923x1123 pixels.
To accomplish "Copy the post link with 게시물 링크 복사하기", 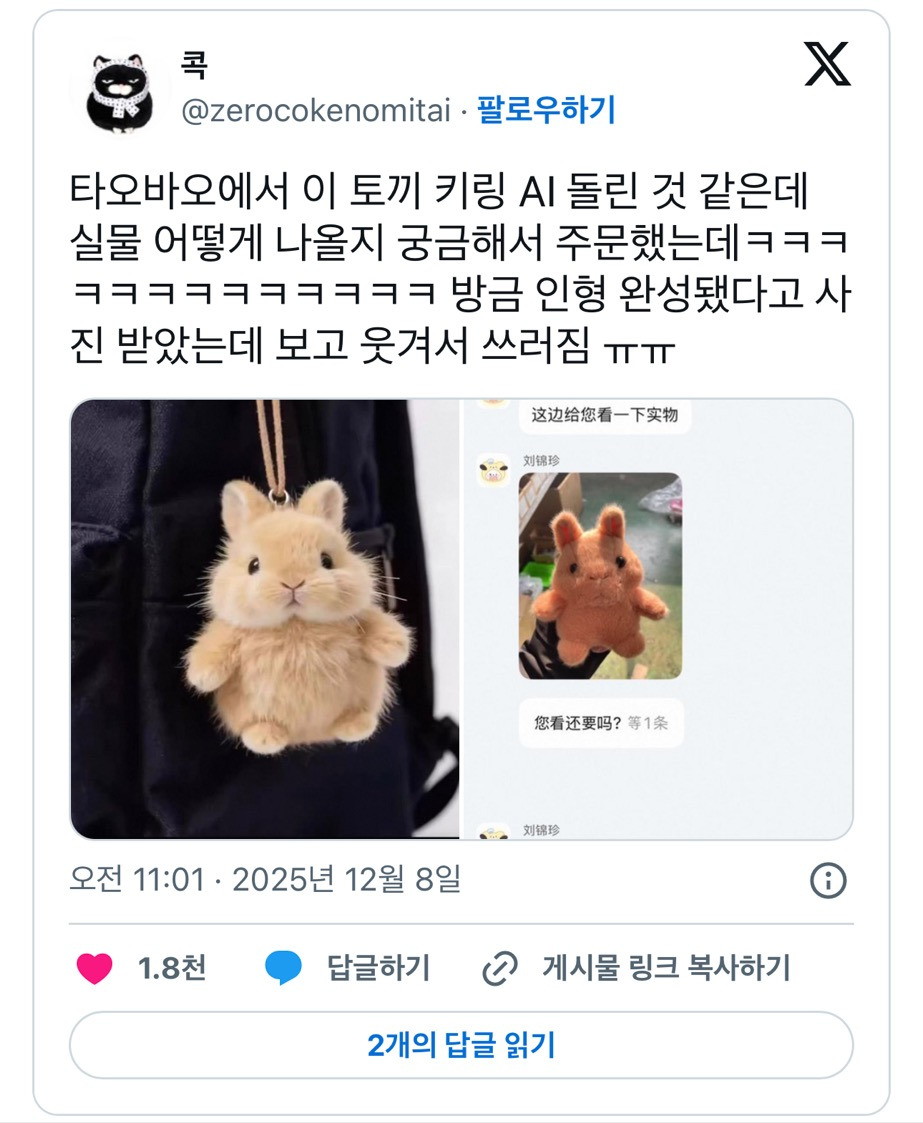I will point(636,968).
